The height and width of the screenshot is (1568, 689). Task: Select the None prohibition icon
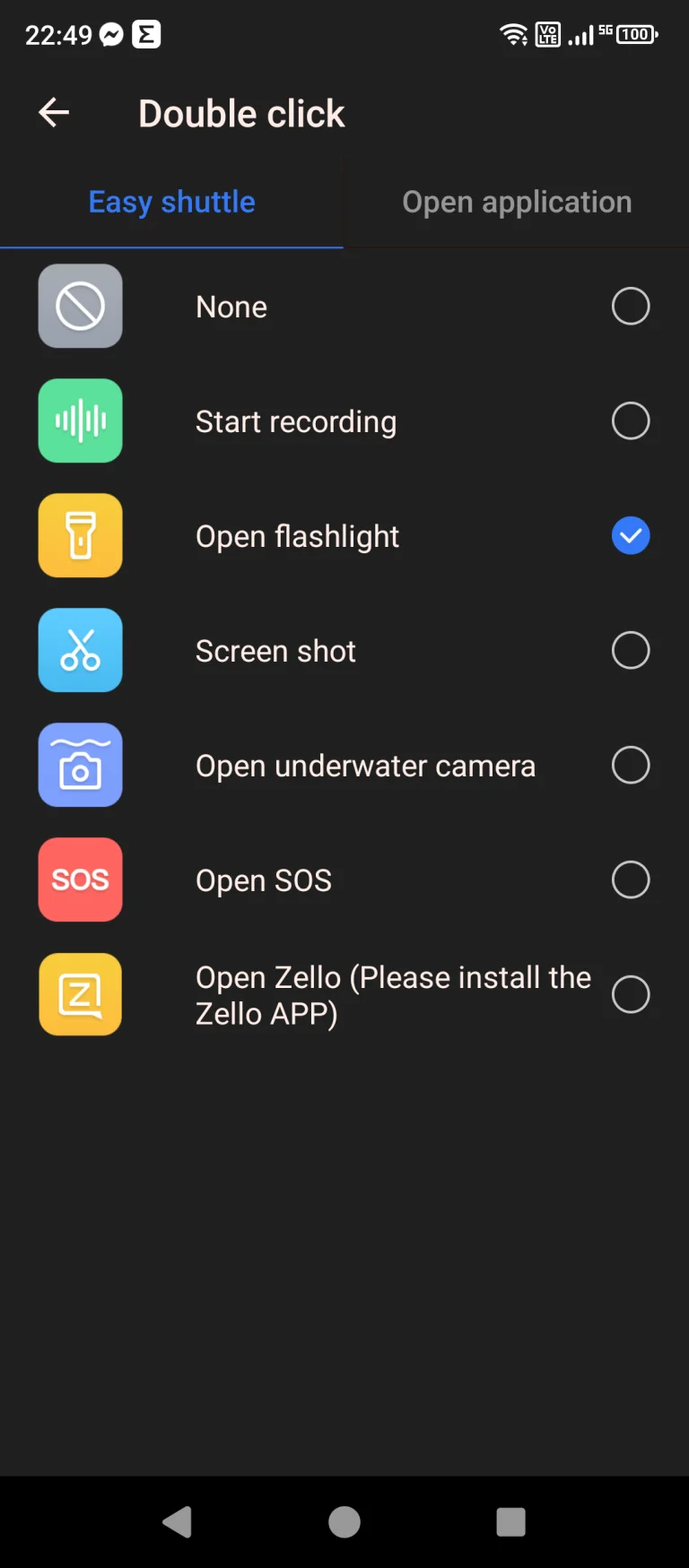coord(80,306)
